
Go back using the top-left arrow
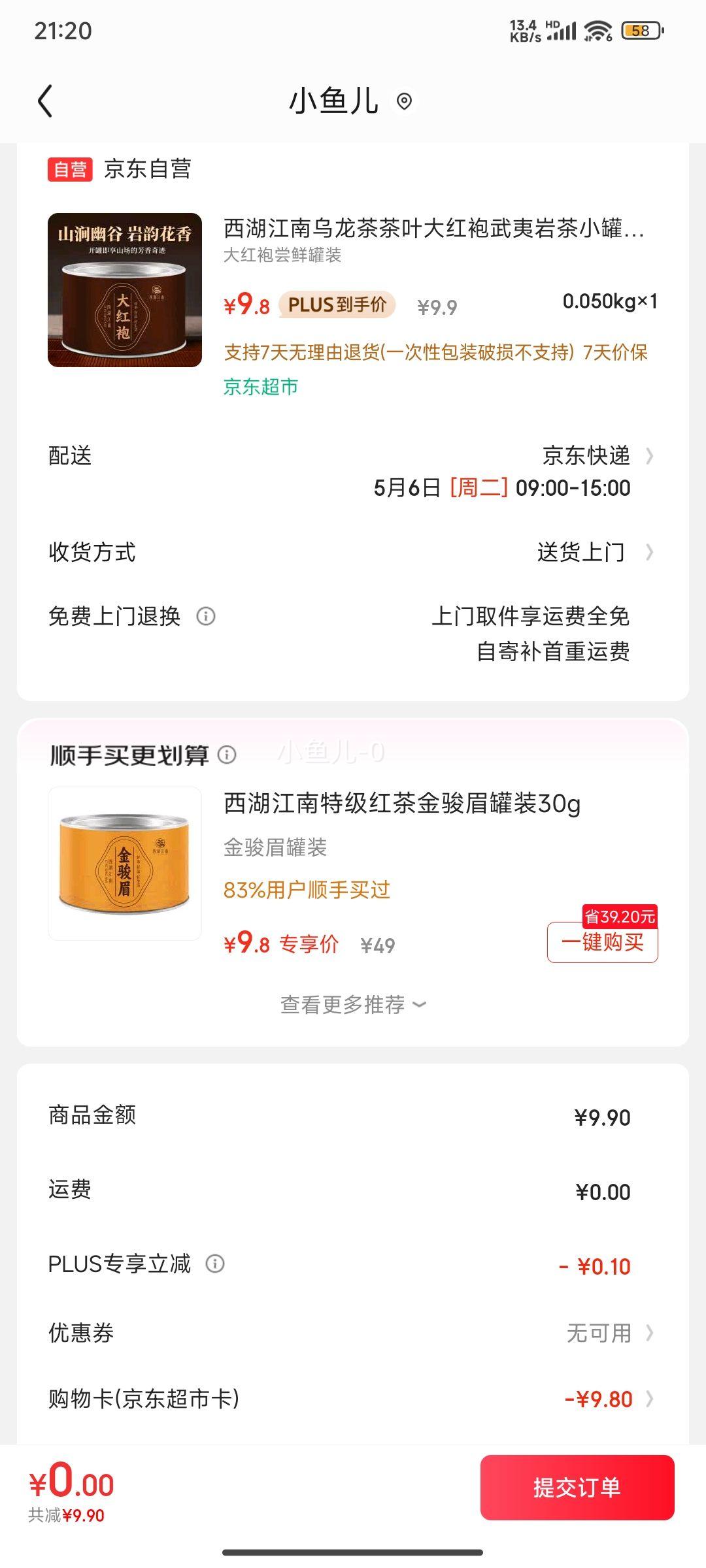(44, 101)
